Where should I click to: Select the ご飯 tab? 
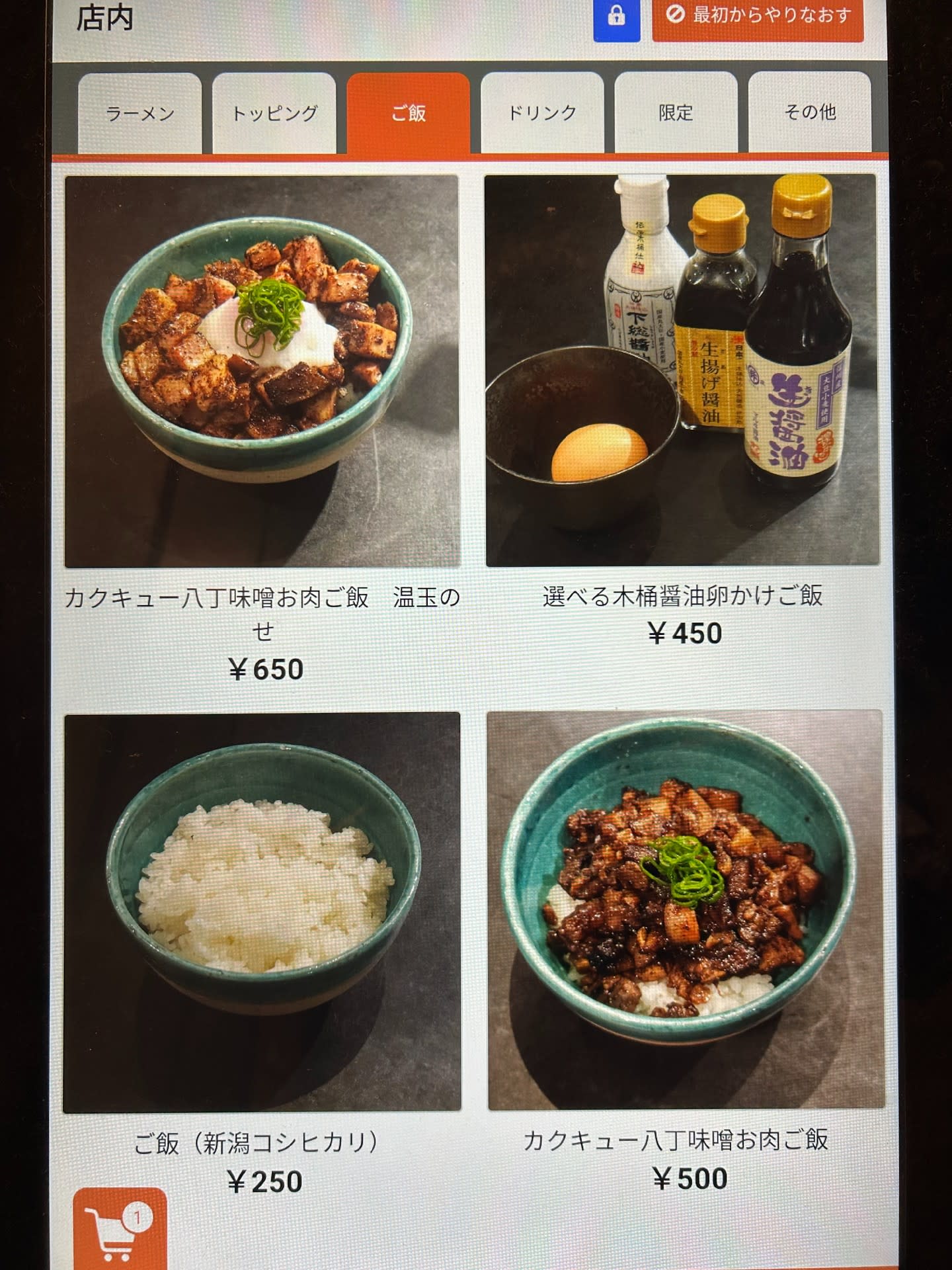pyautogui.click(x=408, y=114)
